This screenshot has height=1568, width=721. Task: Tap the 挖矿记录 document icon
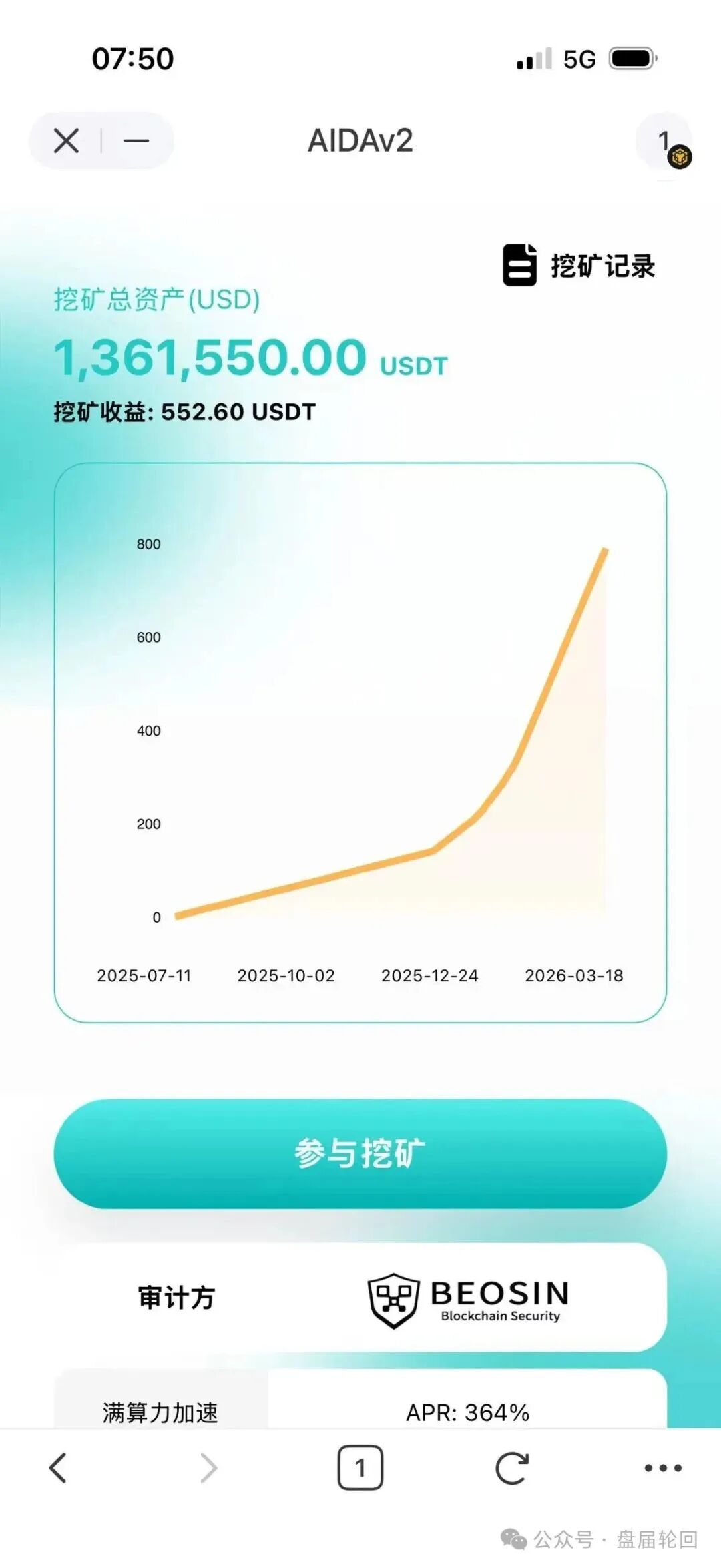point(519,264)
